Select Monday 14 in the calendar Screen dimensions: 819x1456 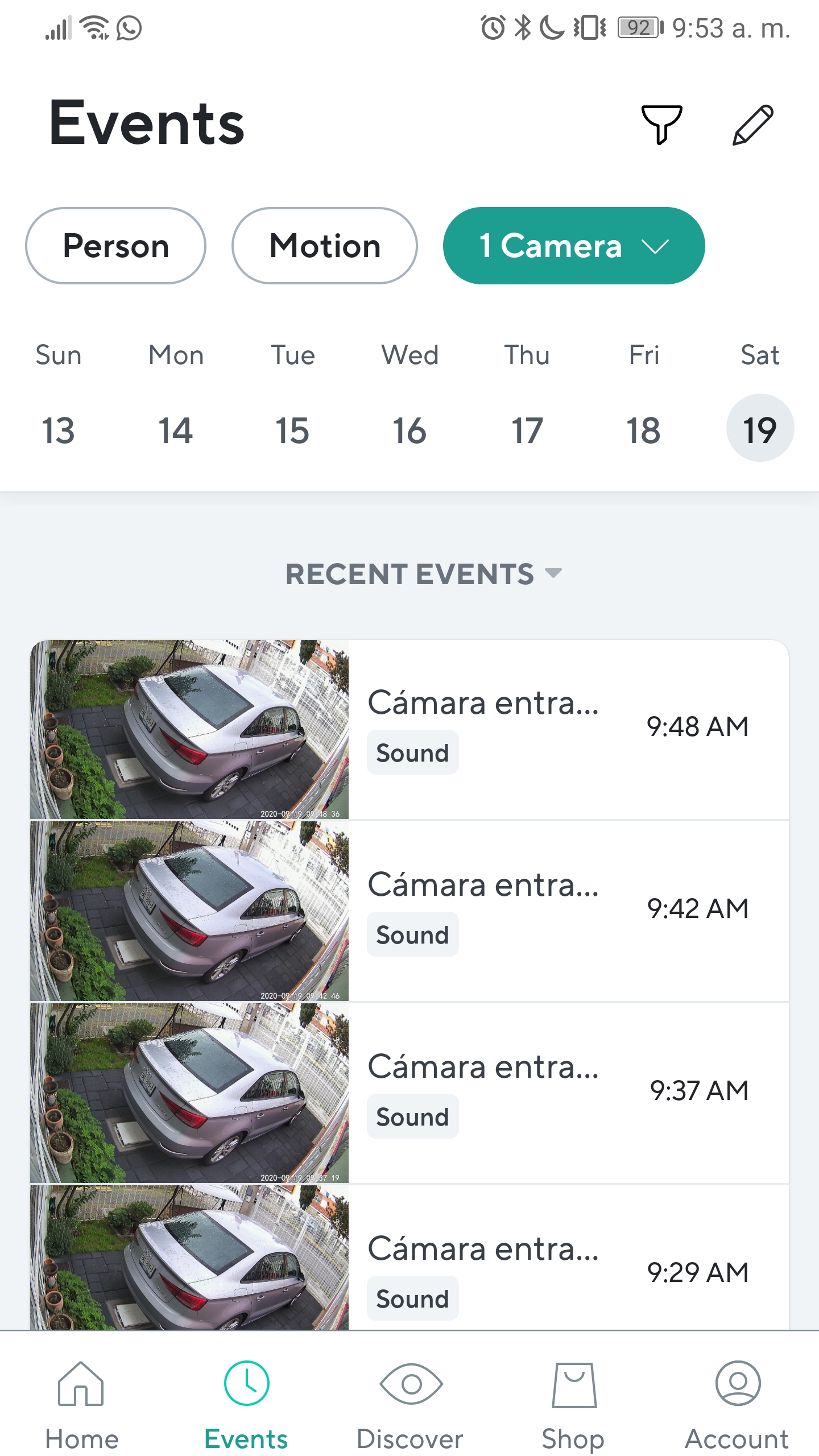[175, 429]
